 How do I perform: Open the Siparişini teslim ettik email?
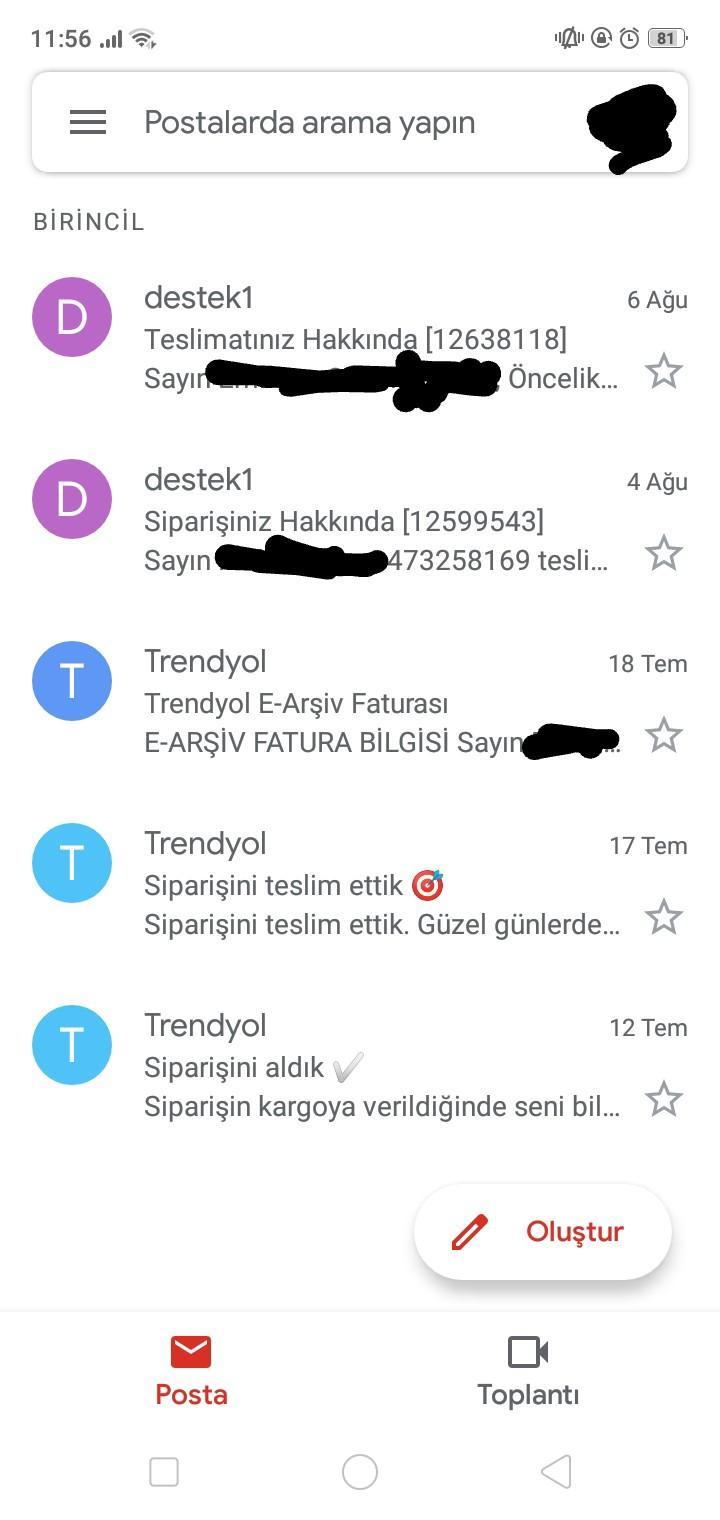(x=360, y=885)
